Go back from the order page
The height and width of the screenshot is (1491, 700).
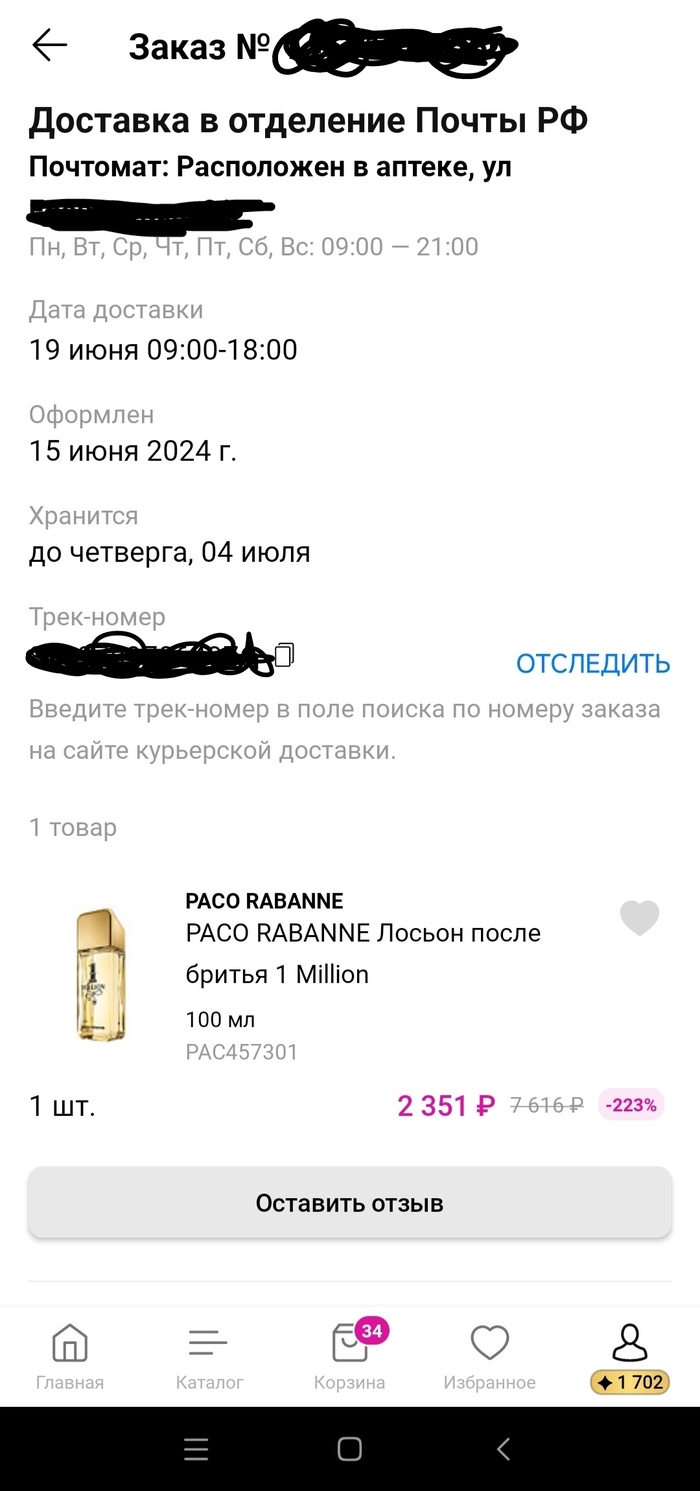click(x=49, y=45)
